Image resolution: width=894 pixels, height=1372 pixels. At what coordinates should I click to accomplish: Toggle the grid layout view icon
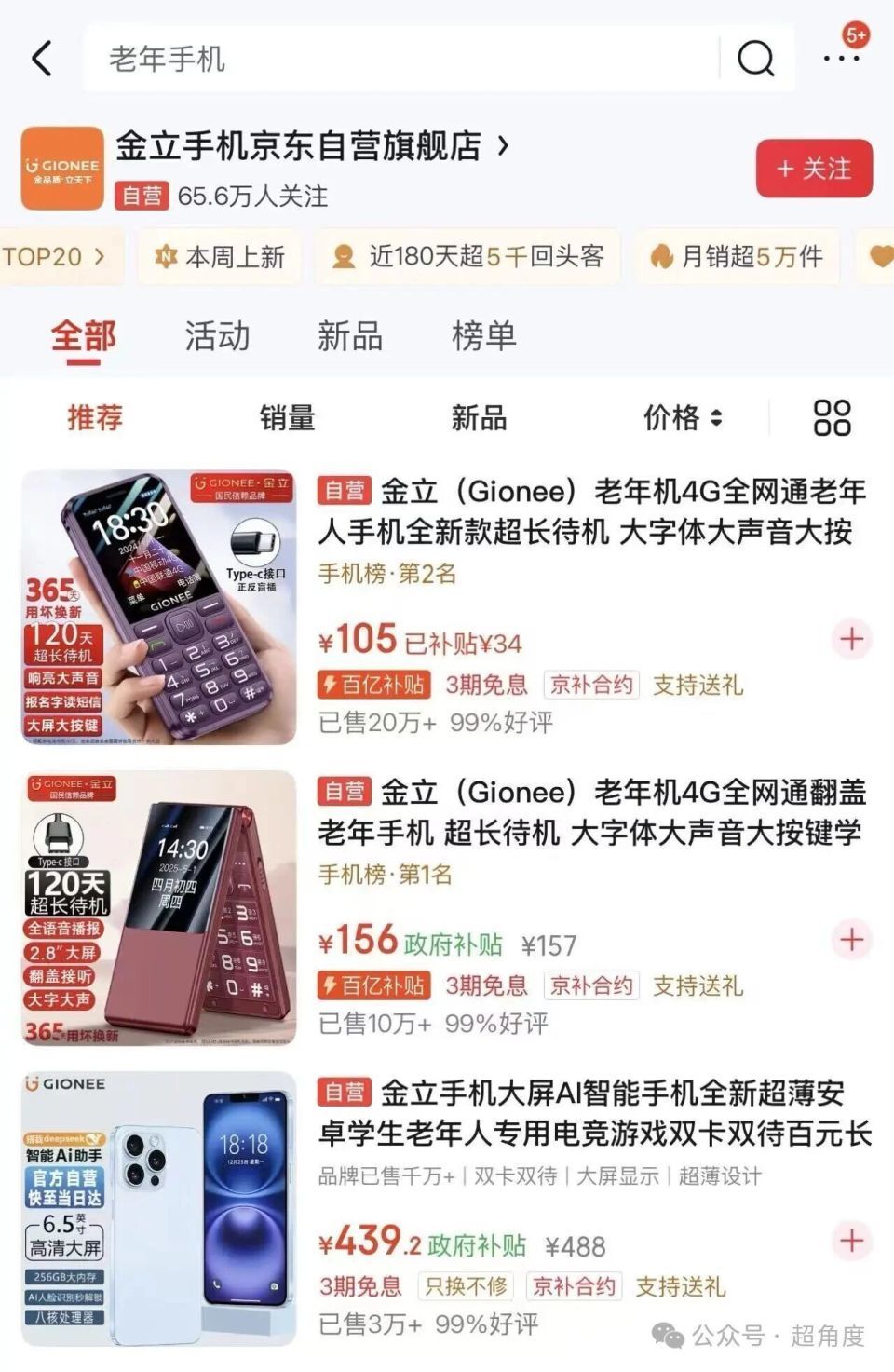[832, 418]
